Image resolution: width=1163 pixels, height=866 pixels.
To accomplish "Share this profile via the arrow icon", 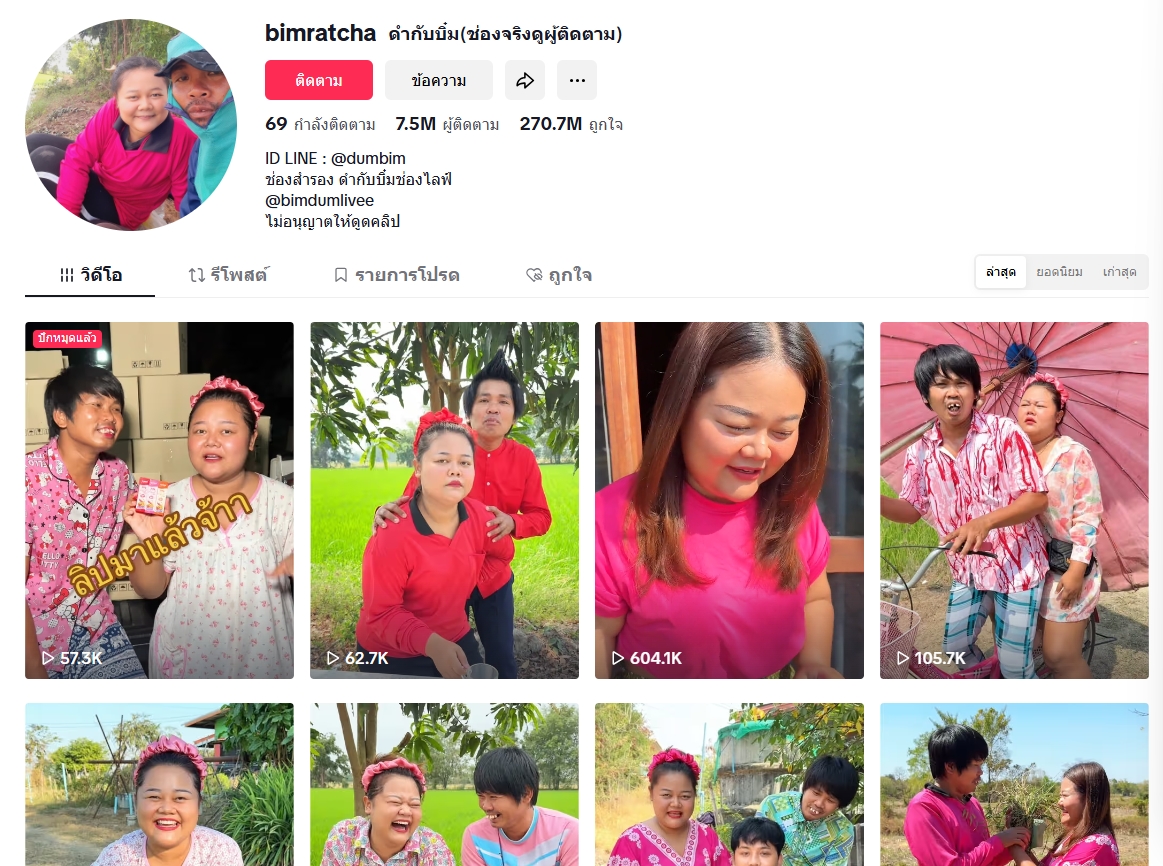I will click(525, 80).
